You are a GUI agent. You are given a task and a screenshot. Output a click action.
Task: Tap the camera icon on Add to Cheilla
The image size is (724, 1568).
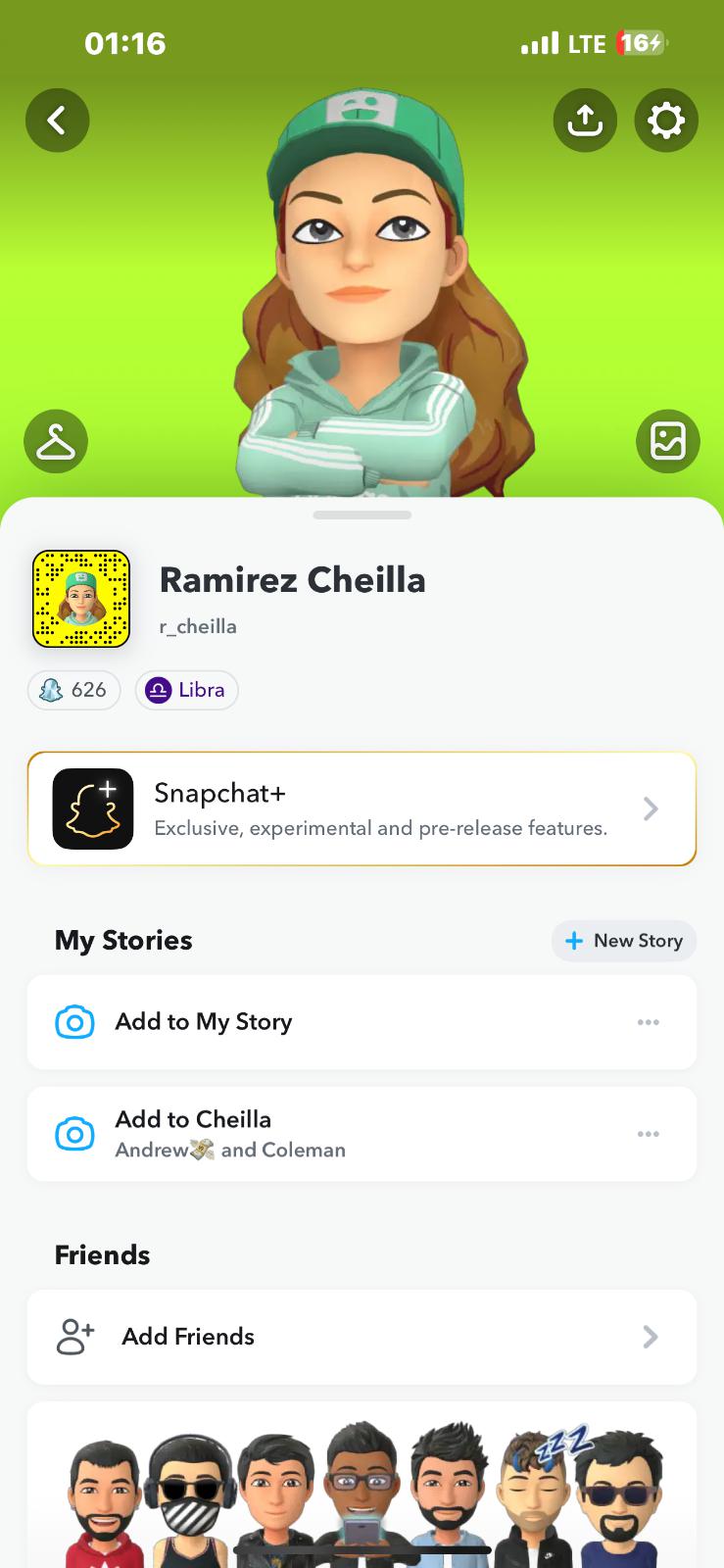coord(74,1133)
